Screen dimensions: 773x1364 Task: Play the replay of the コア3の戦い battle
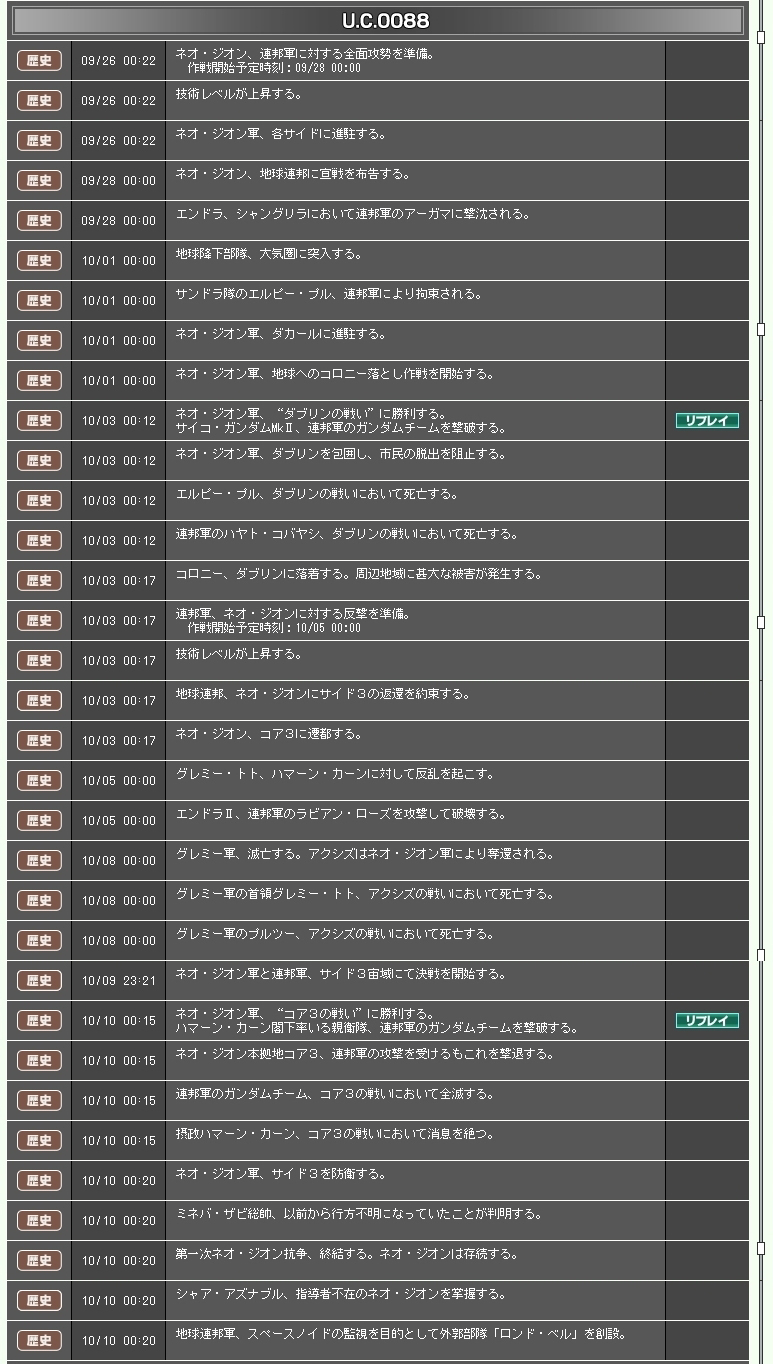(x=707, y=1021)
